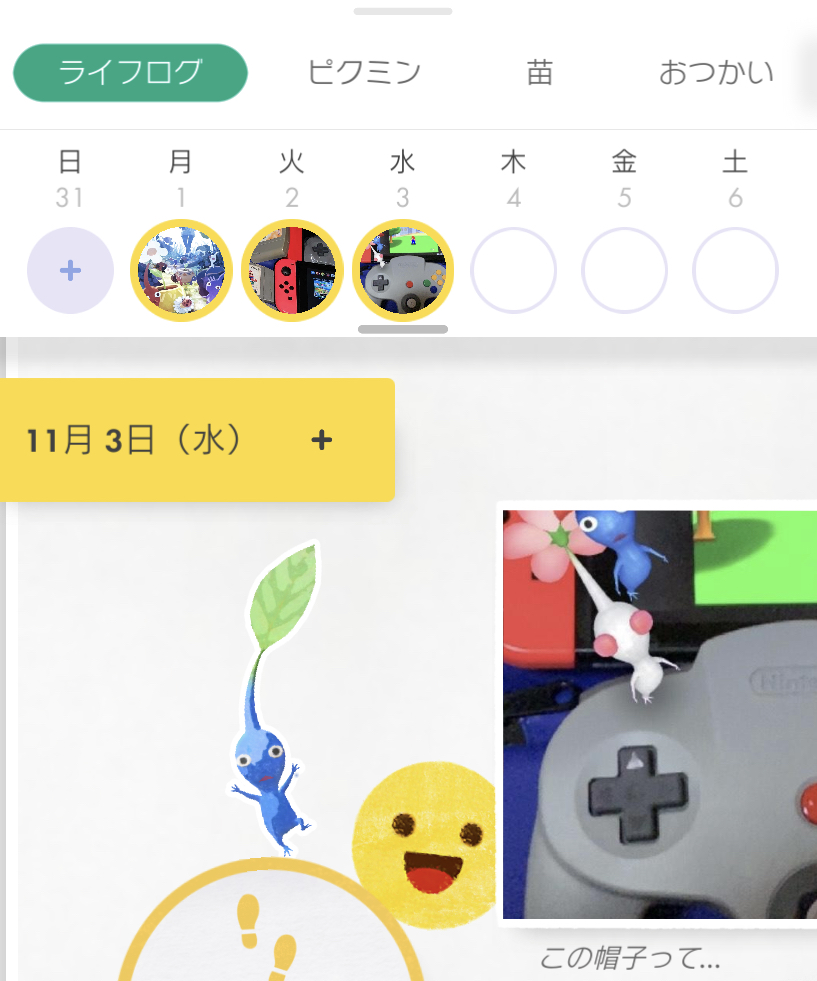Open Monday 1 lifelog photo
817x981 pixels.
[x=181, y=271]
